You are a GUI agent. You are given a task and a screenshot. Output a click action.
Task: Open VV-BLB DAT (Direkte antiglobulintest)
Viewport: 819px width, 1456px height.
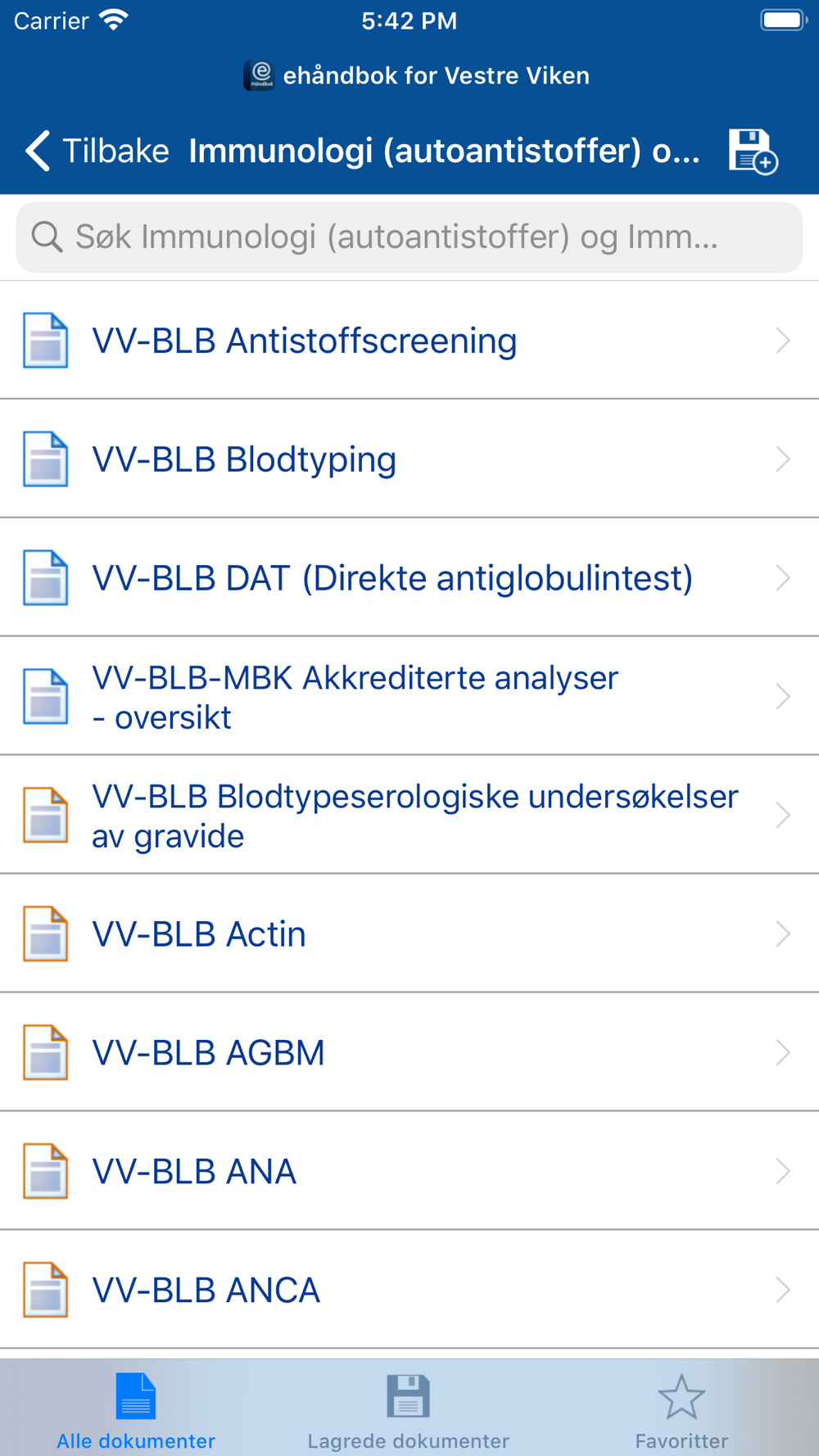click(x=409, y=578)
